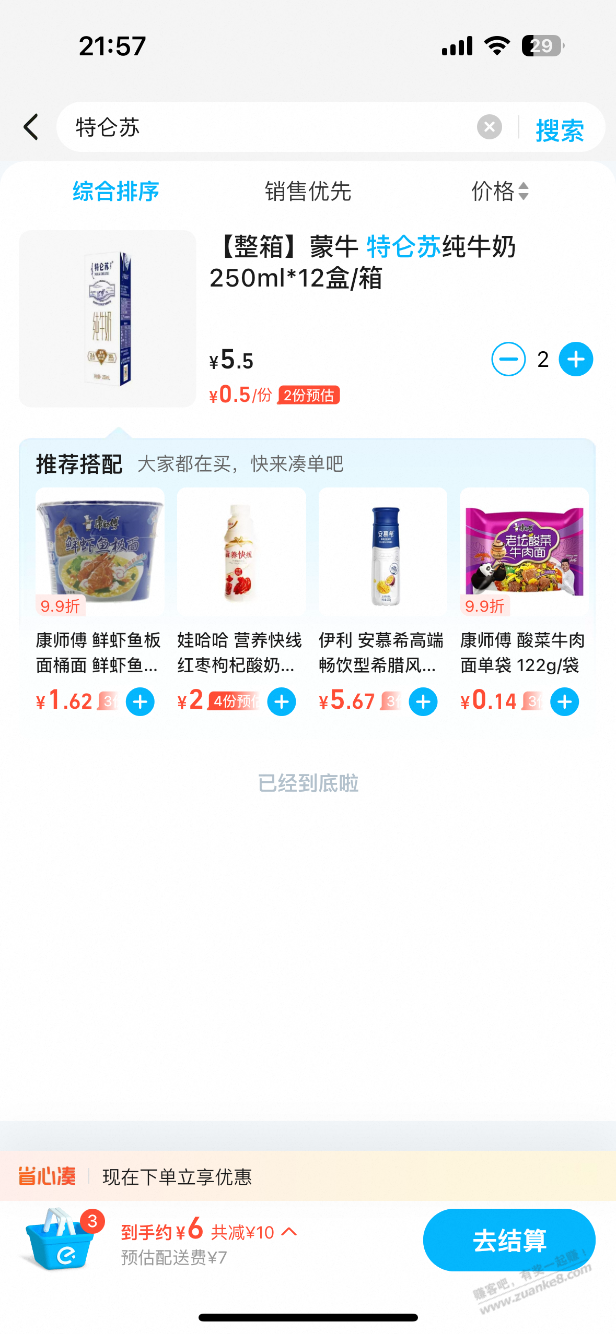The width and height of the screenshot is (616, 1334).
Task: Add 伊利安慕希 to cart
Action: point(424,702)
